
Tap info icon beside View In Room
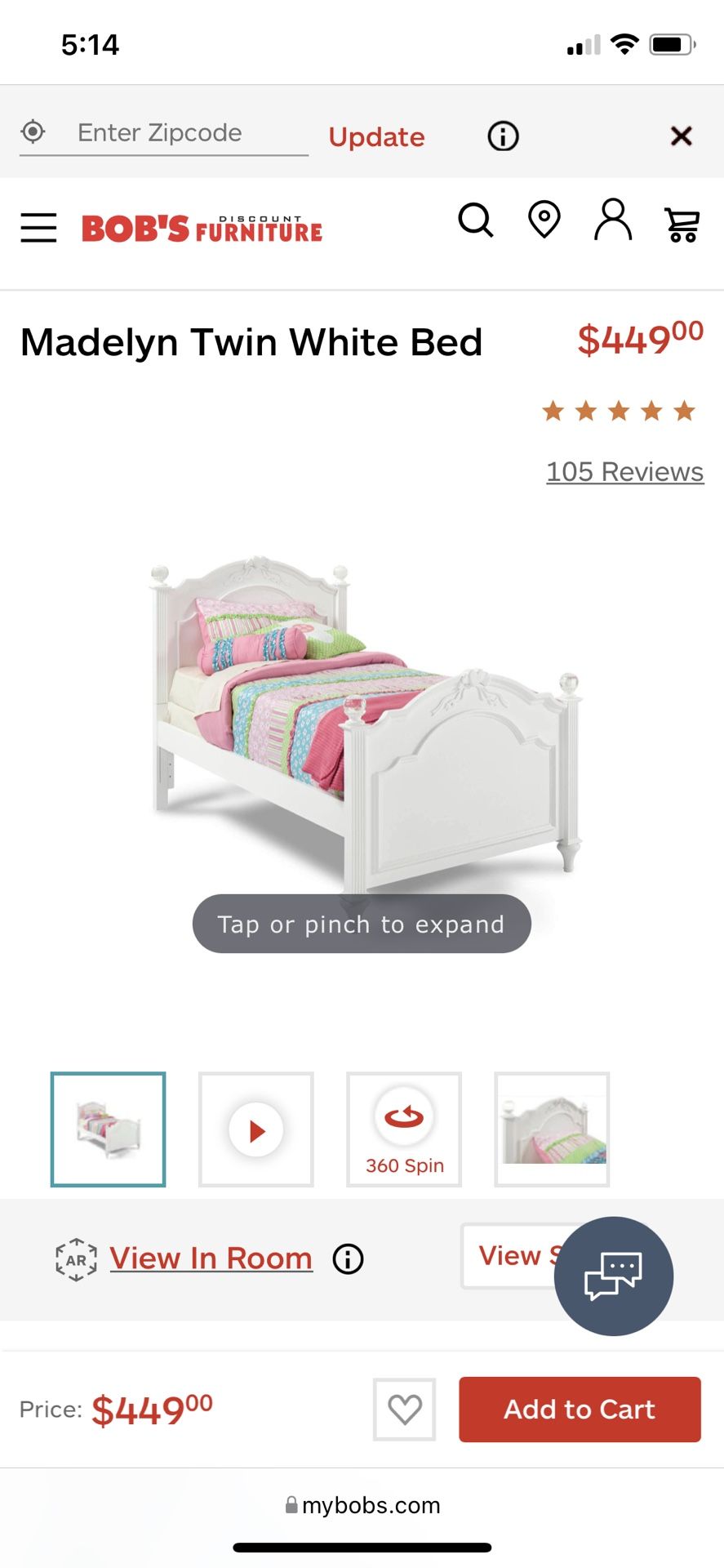pos(348,1258)
